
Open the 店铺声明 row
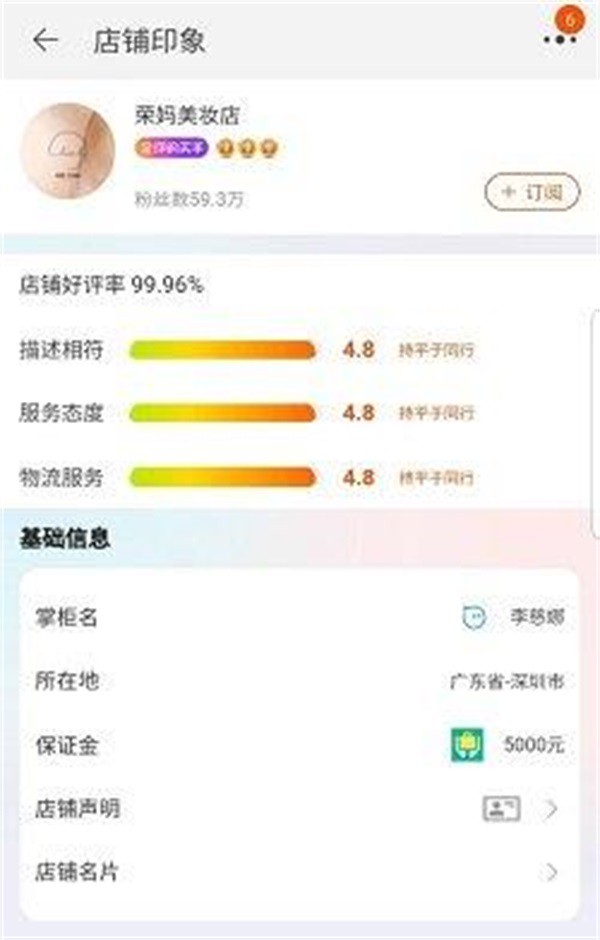(300, 808)
